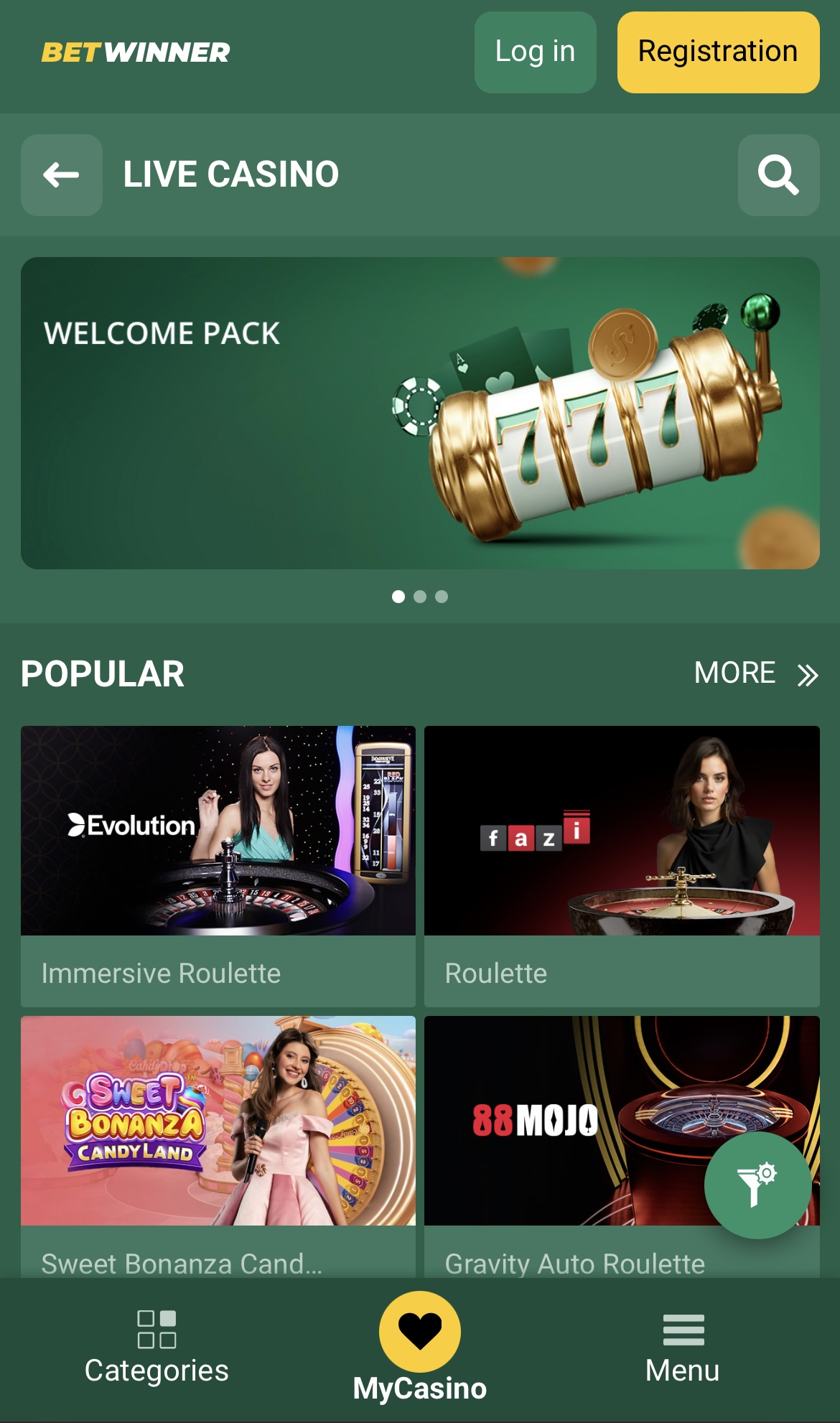Switch to the Categories tab
The height and width of the screenshot is (1423, 840).
coord(157,1348)
